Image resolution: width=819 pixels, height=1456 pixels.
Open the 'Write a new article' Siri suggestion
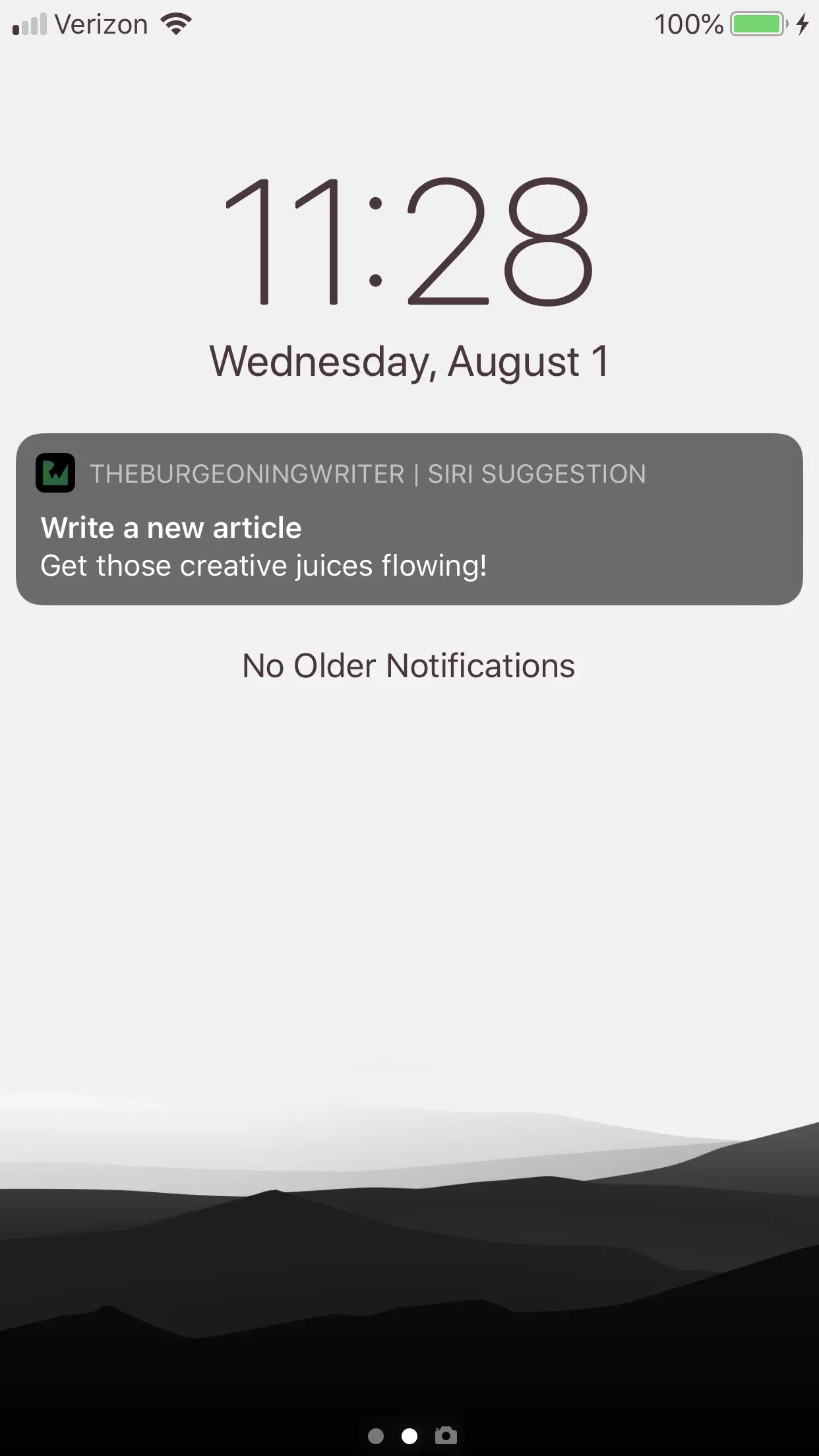pyautogui.click(x=409, y=520)
